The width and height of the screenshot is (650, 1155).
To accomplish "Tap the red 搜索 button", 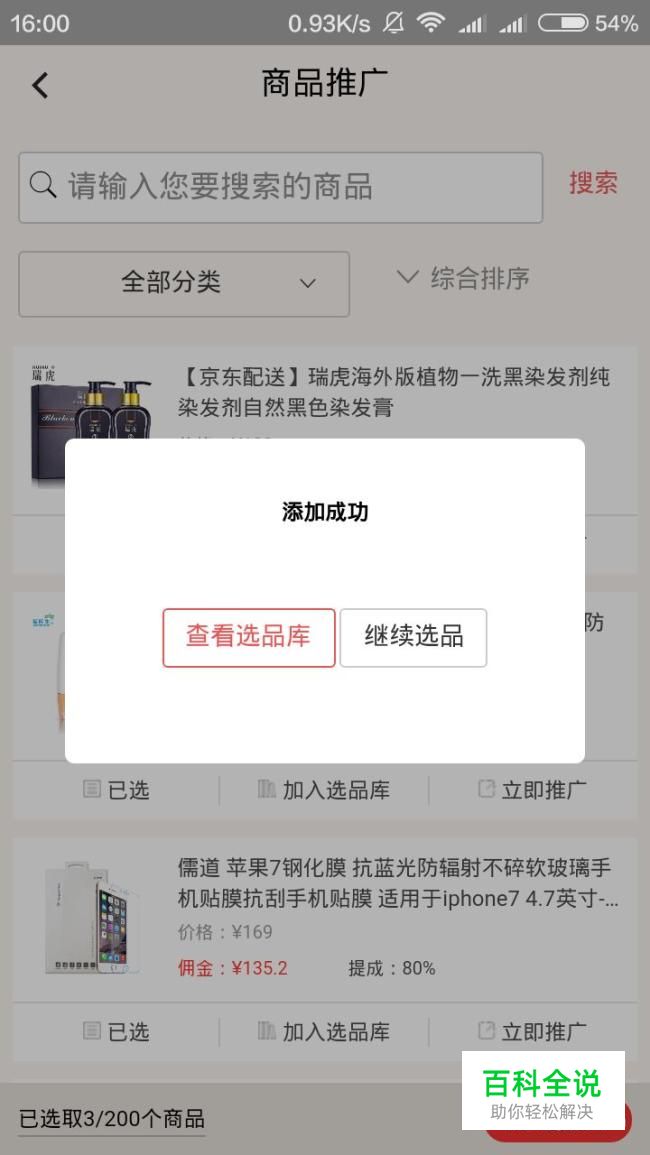I will (x=593, y=183).
